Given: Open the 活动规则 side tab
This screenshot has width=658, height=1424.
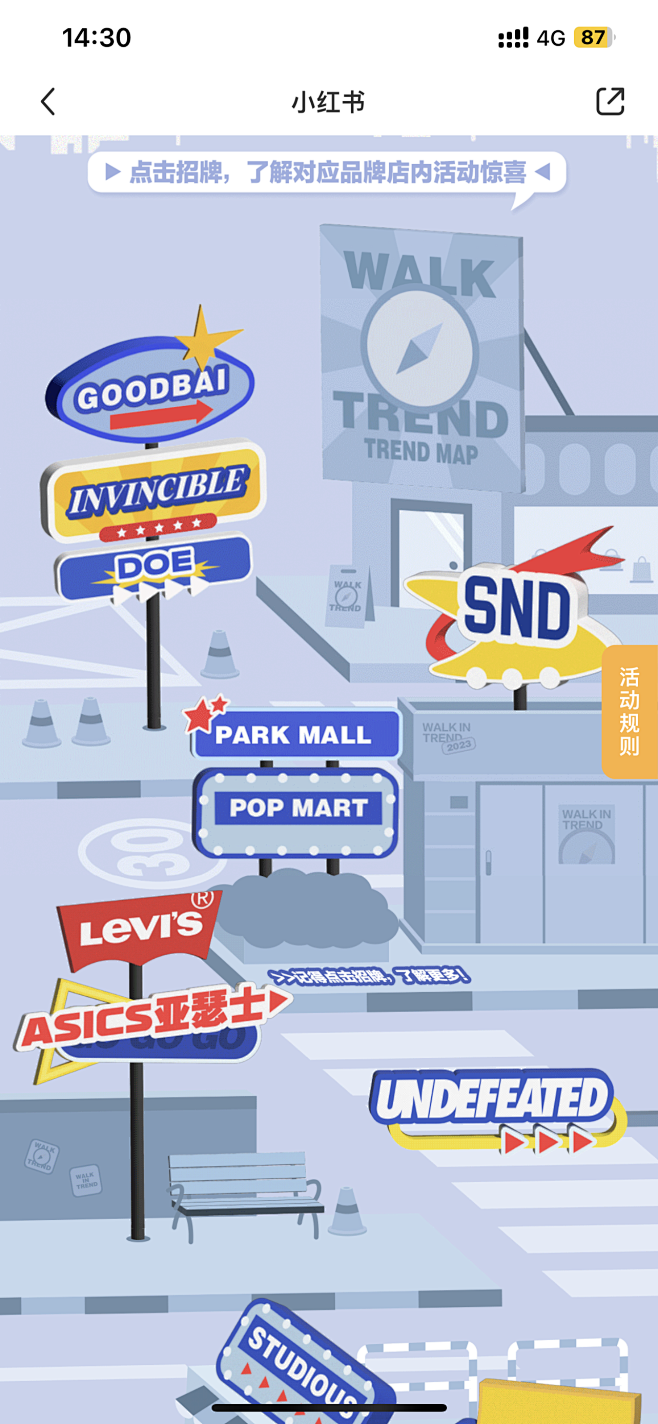Looking at the screenshot, I should coord(629,711).
